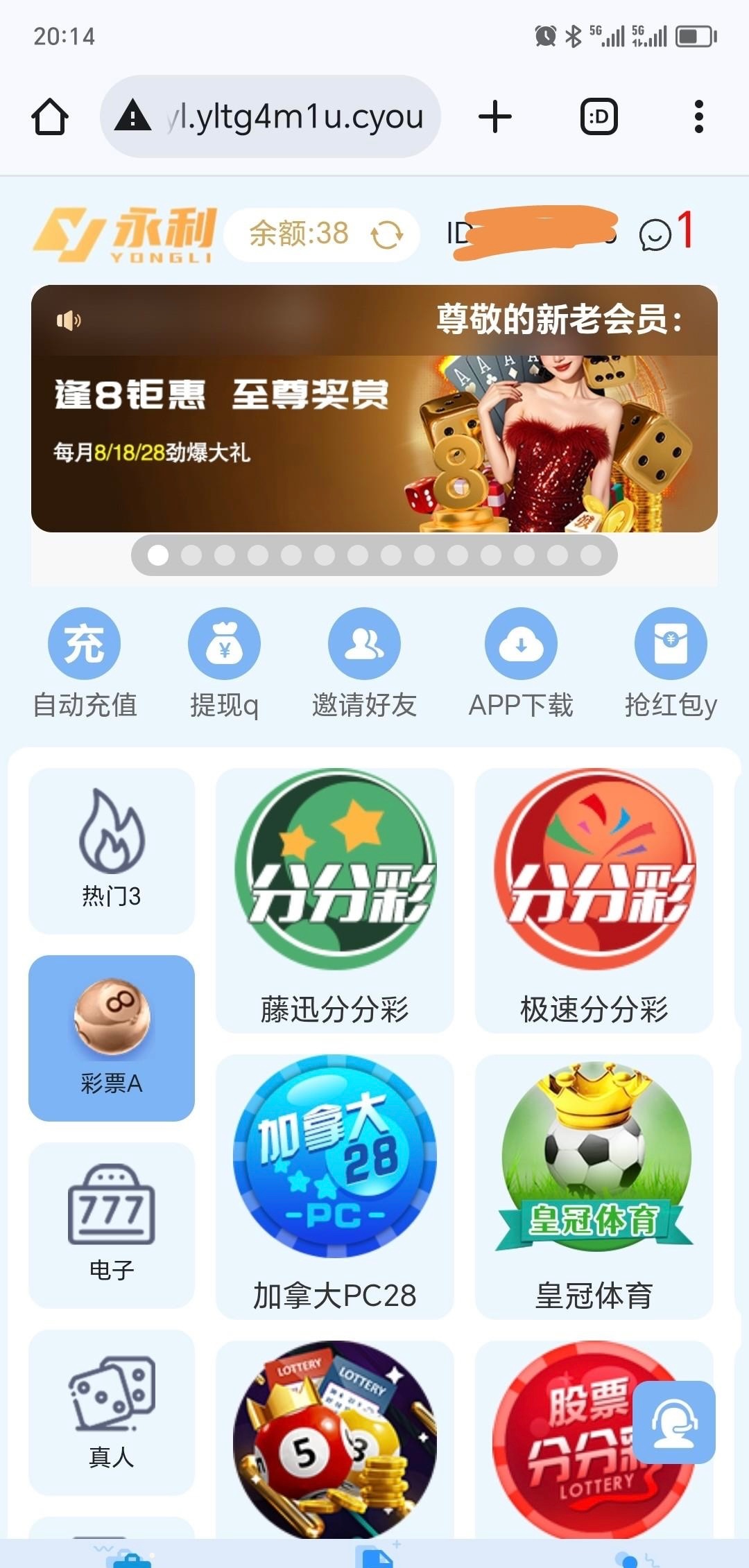Open the 藤迅分分彩 game

[335, 900]
